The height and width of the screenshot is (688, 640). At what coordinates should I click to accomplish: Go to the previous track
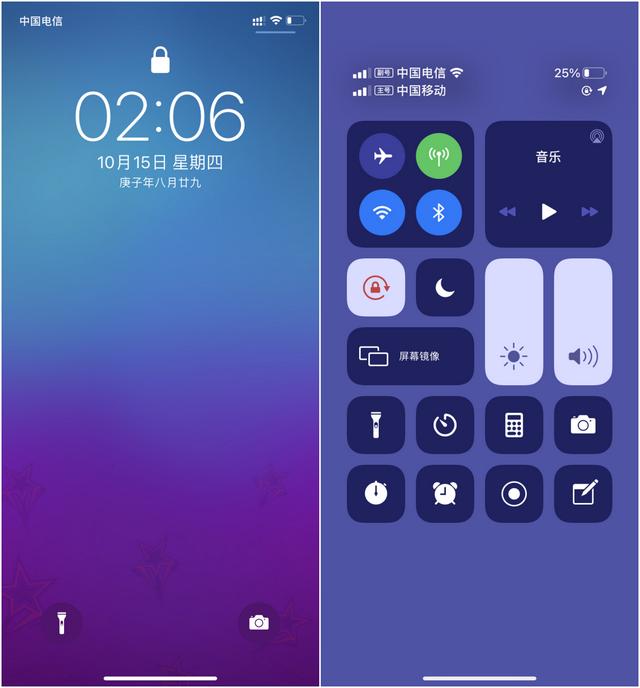[x=507, y=211]
